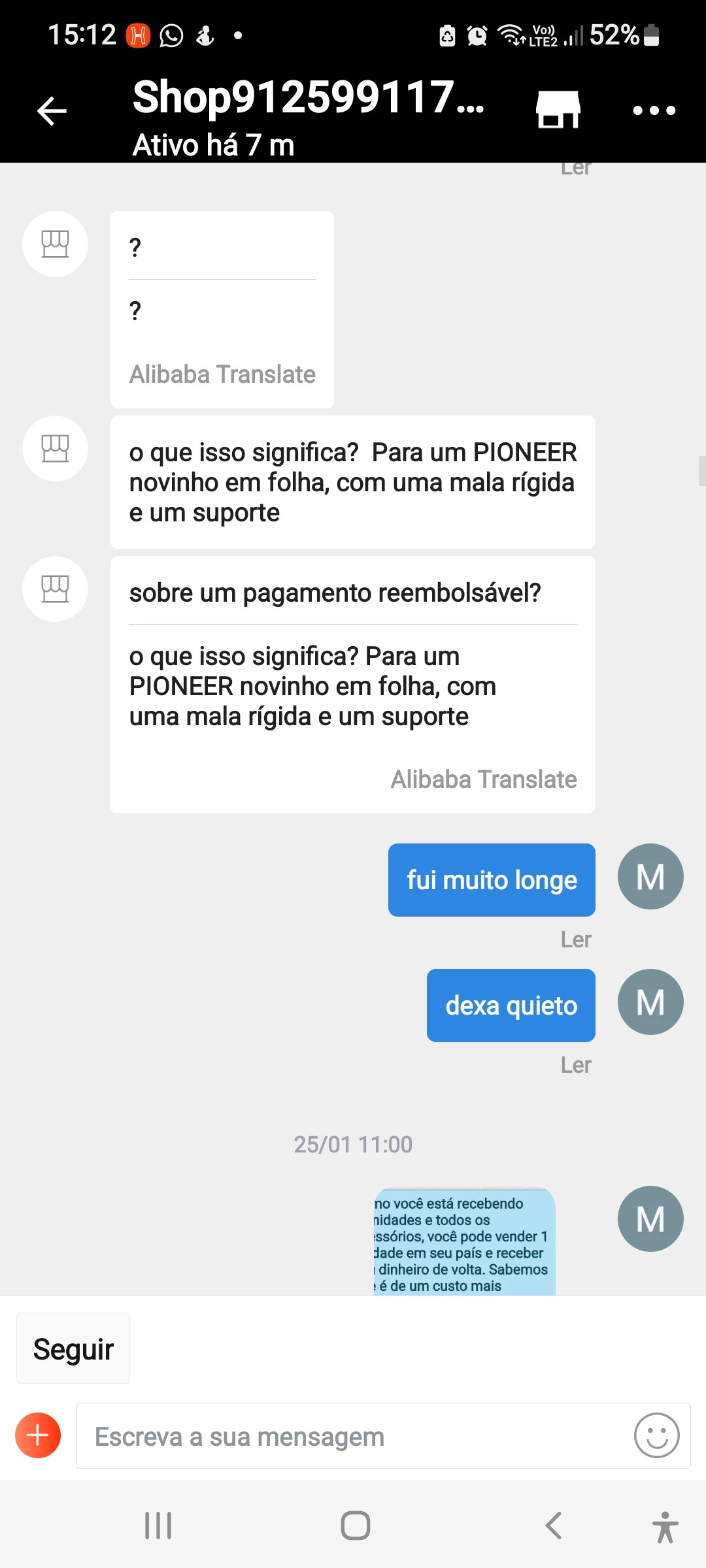Viewport: 706px width, 1568px height.
Task: Open the red plus attachment button
Action: (x=38, y=1435)
